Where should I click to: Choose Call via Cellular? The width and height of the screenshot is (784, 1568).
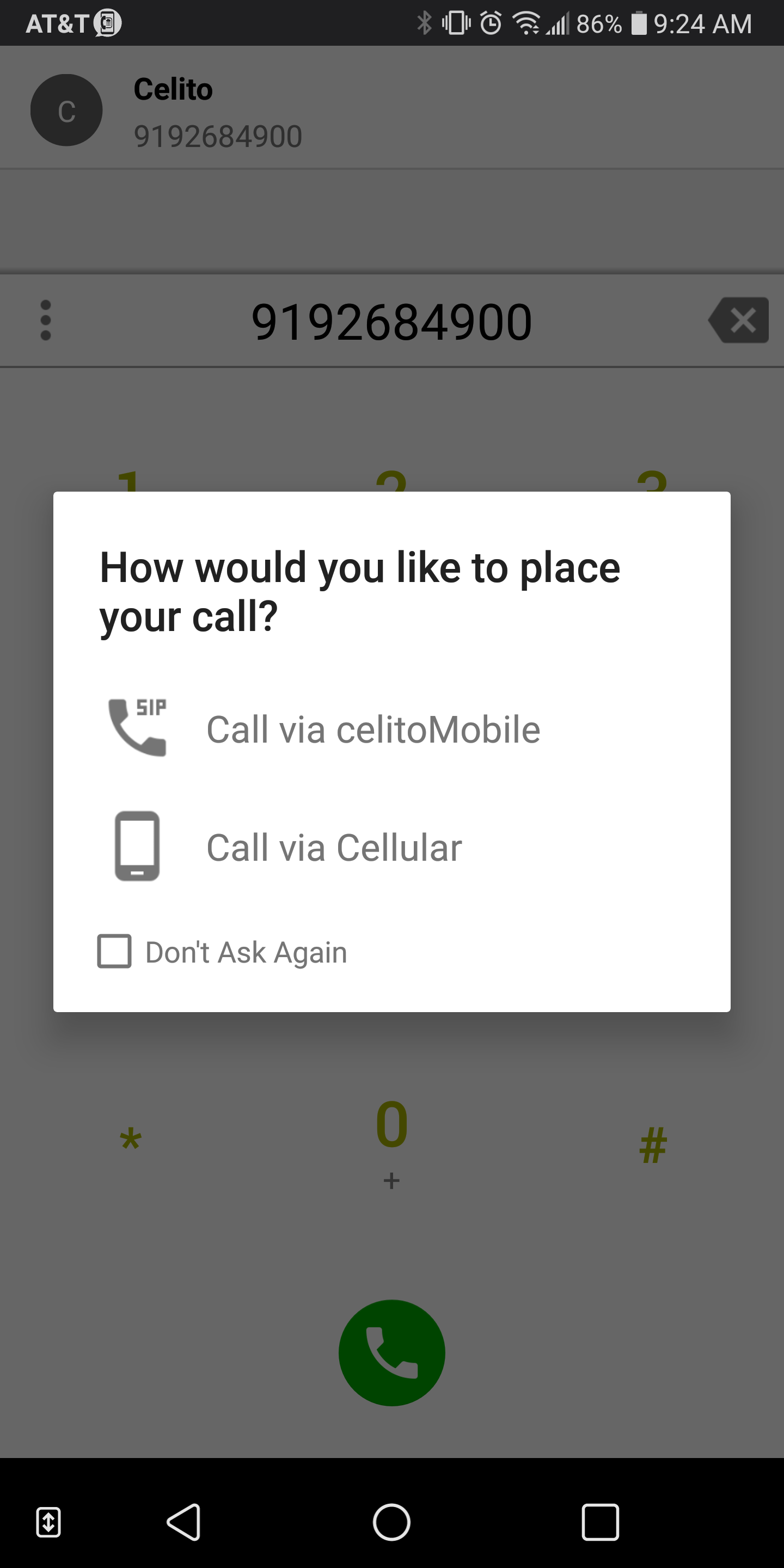coord(391,847)
